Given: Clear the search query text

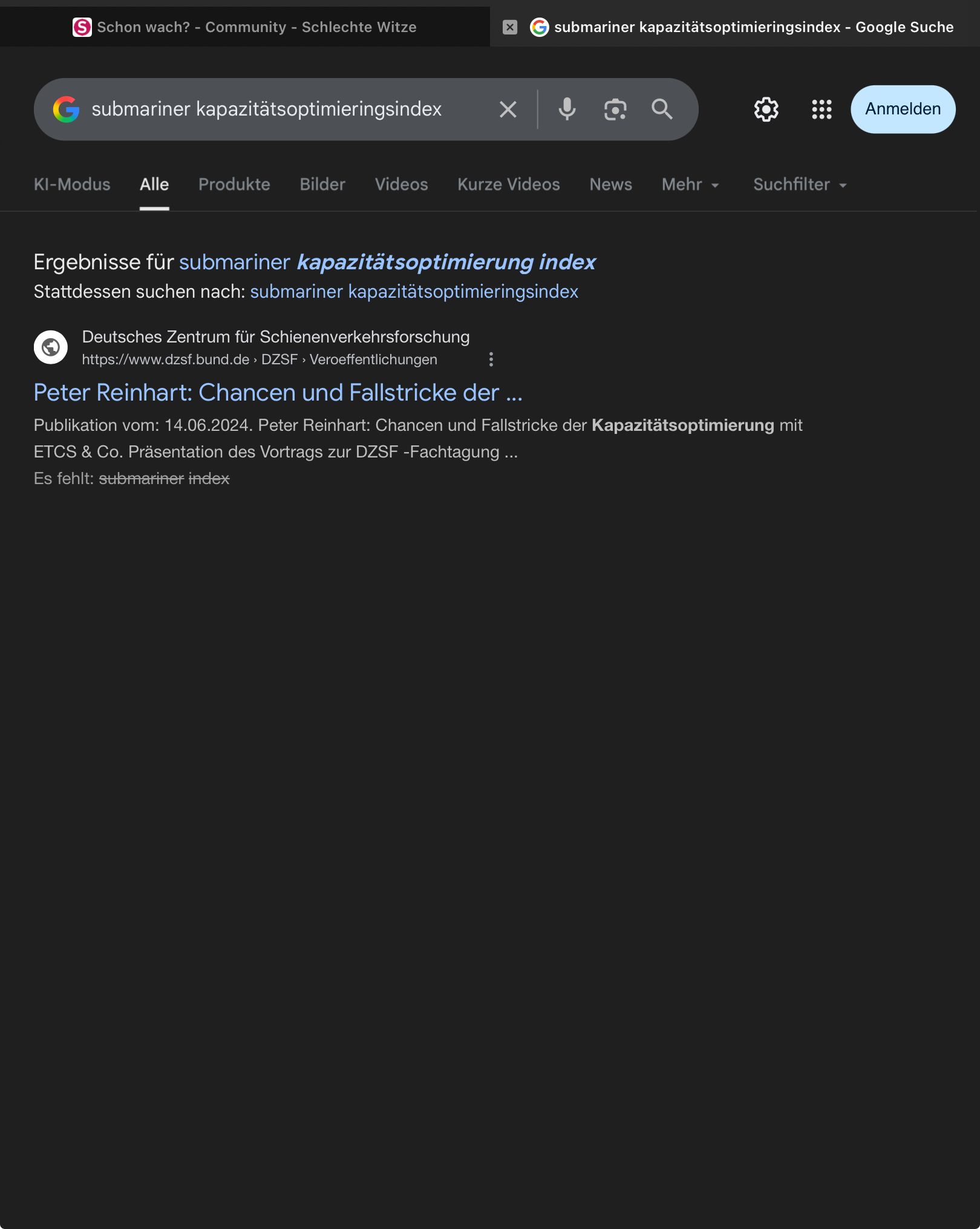Looking at the screenshot, I should coord(508,110).
